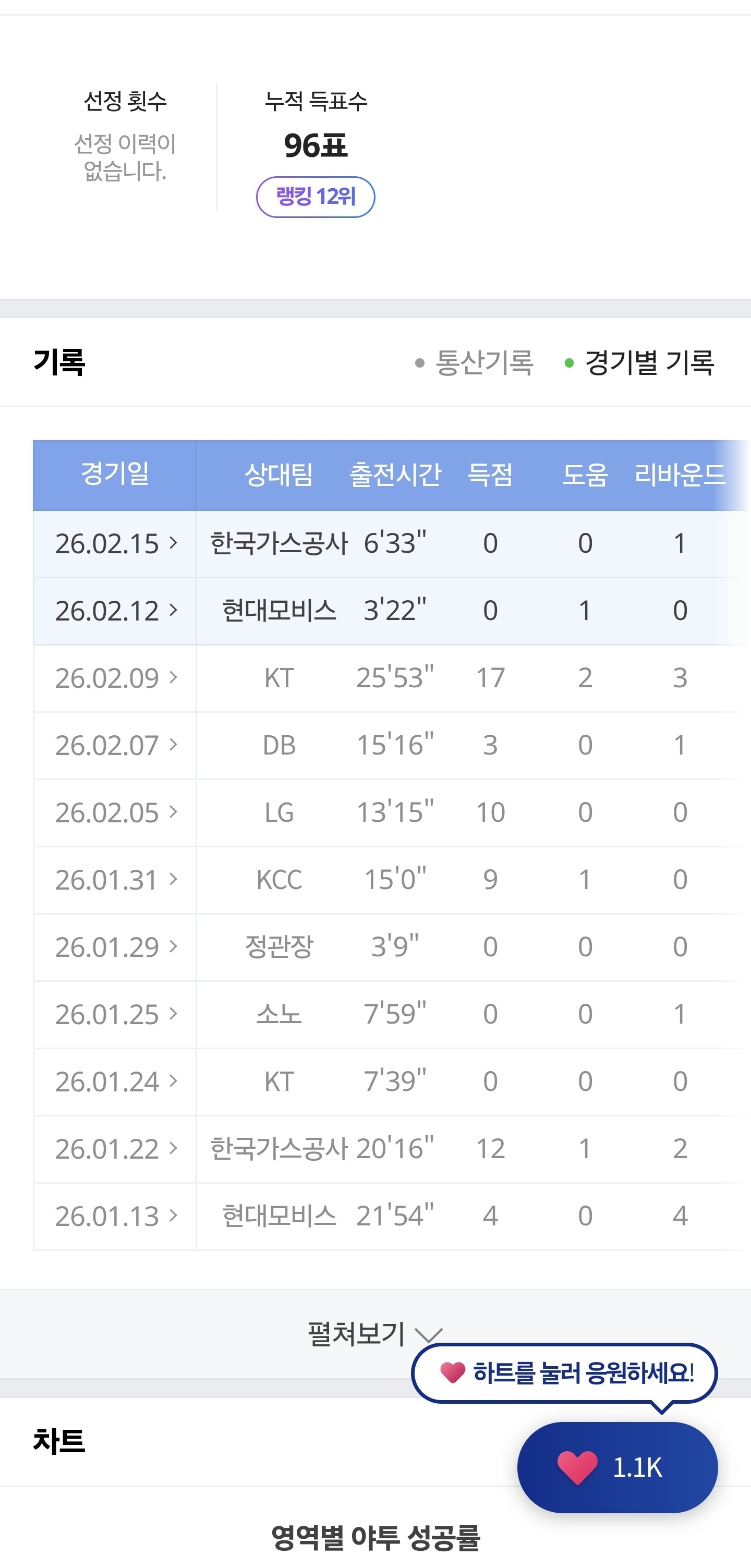
Task: Open the 26.01.29 game against 정관장
Action: click(116, 947)
